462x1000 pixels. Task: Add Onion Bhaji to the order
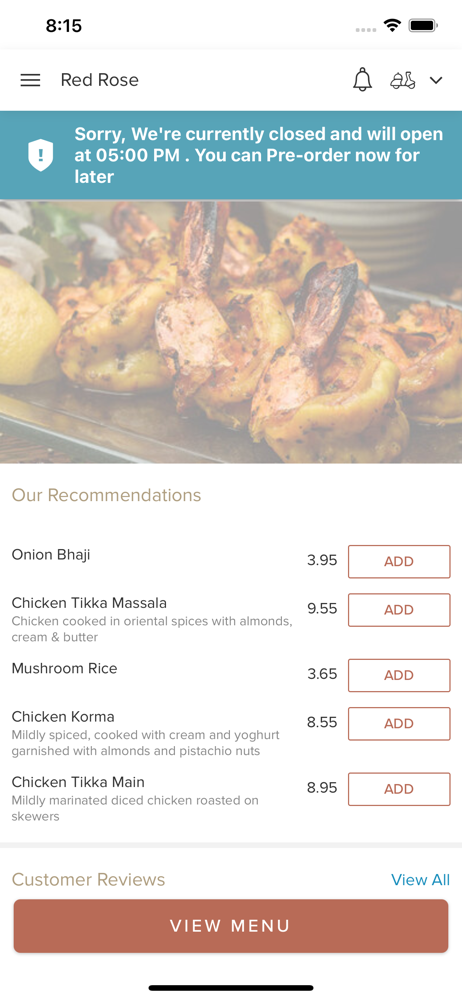coord(399,561)
